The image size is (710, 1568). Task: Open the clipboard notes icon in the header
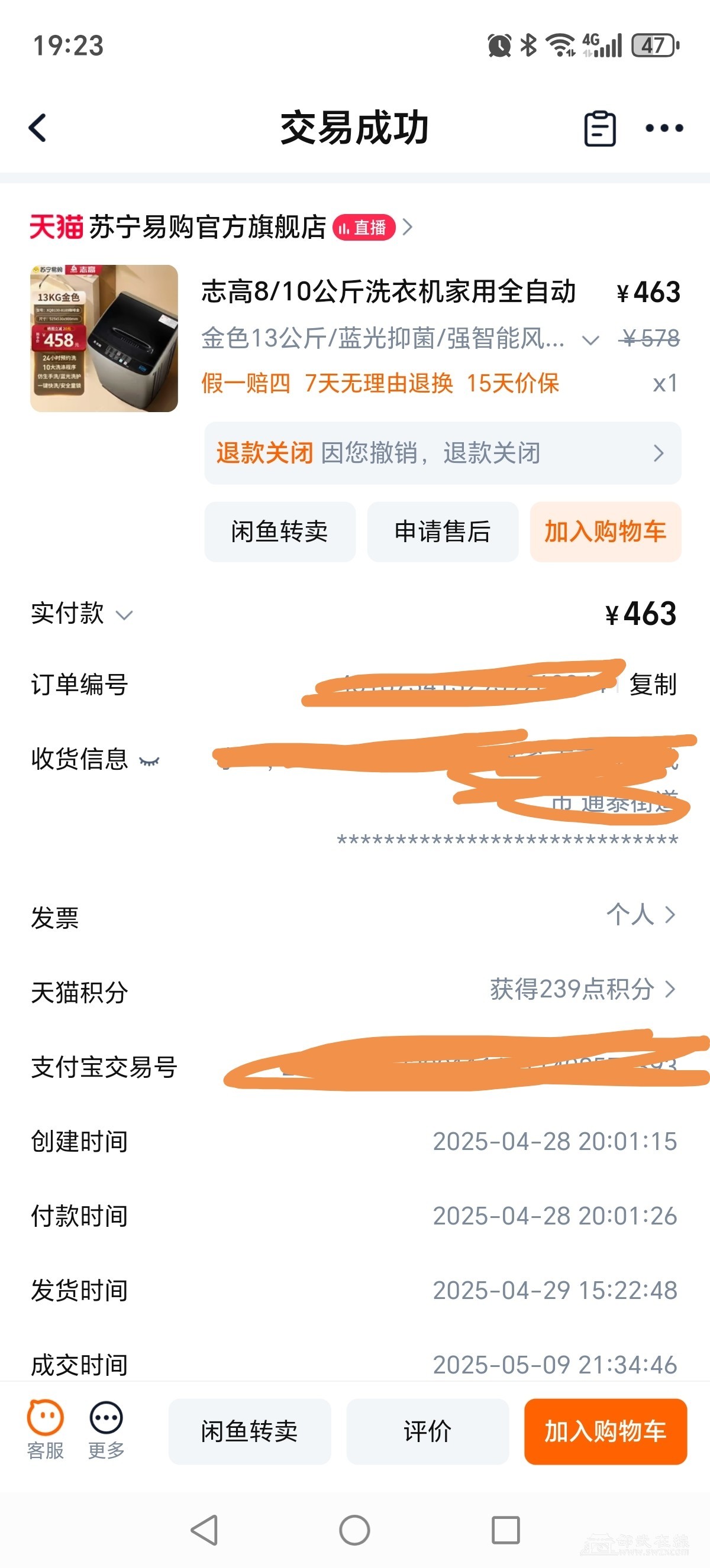point(599,128)
